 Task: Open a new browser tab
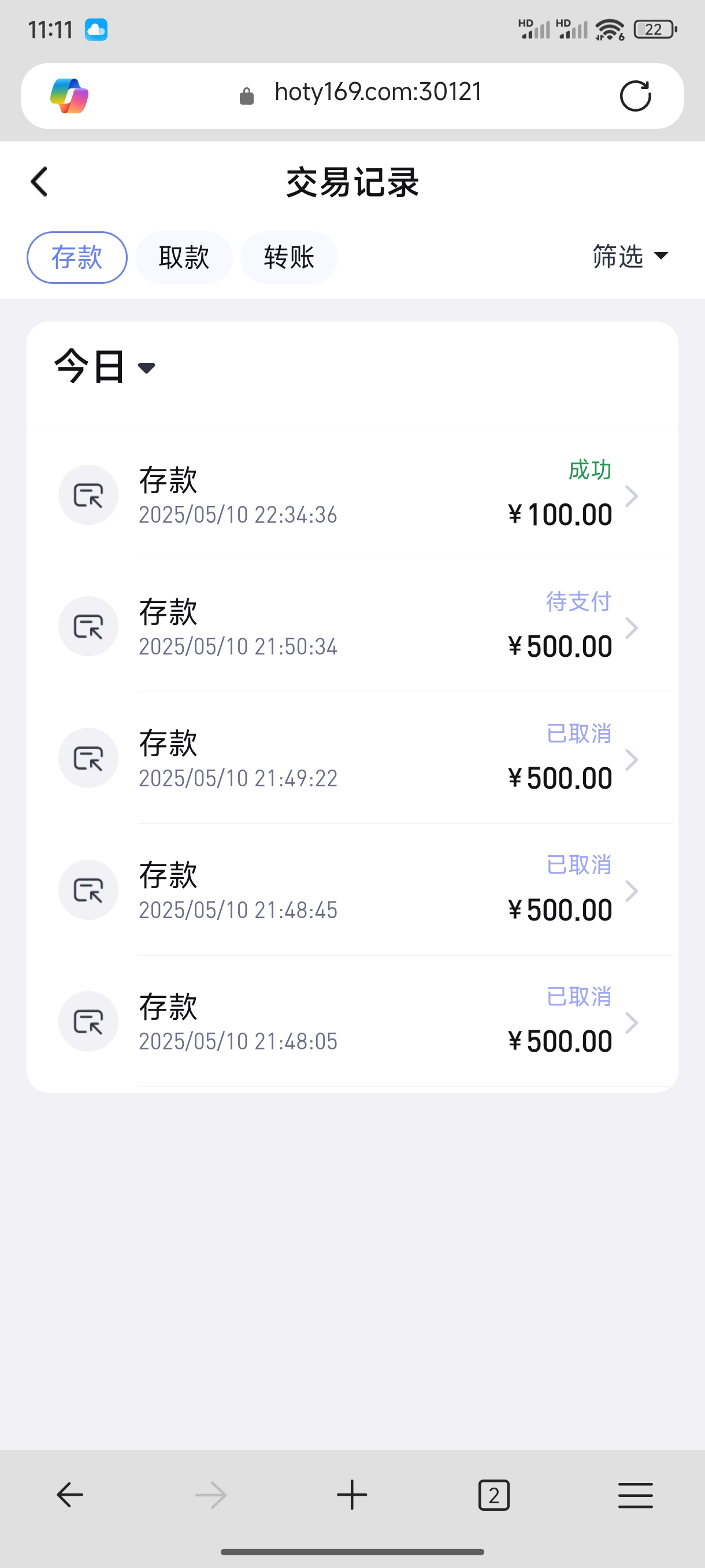pyautogui.click(x=352, y=1495)
